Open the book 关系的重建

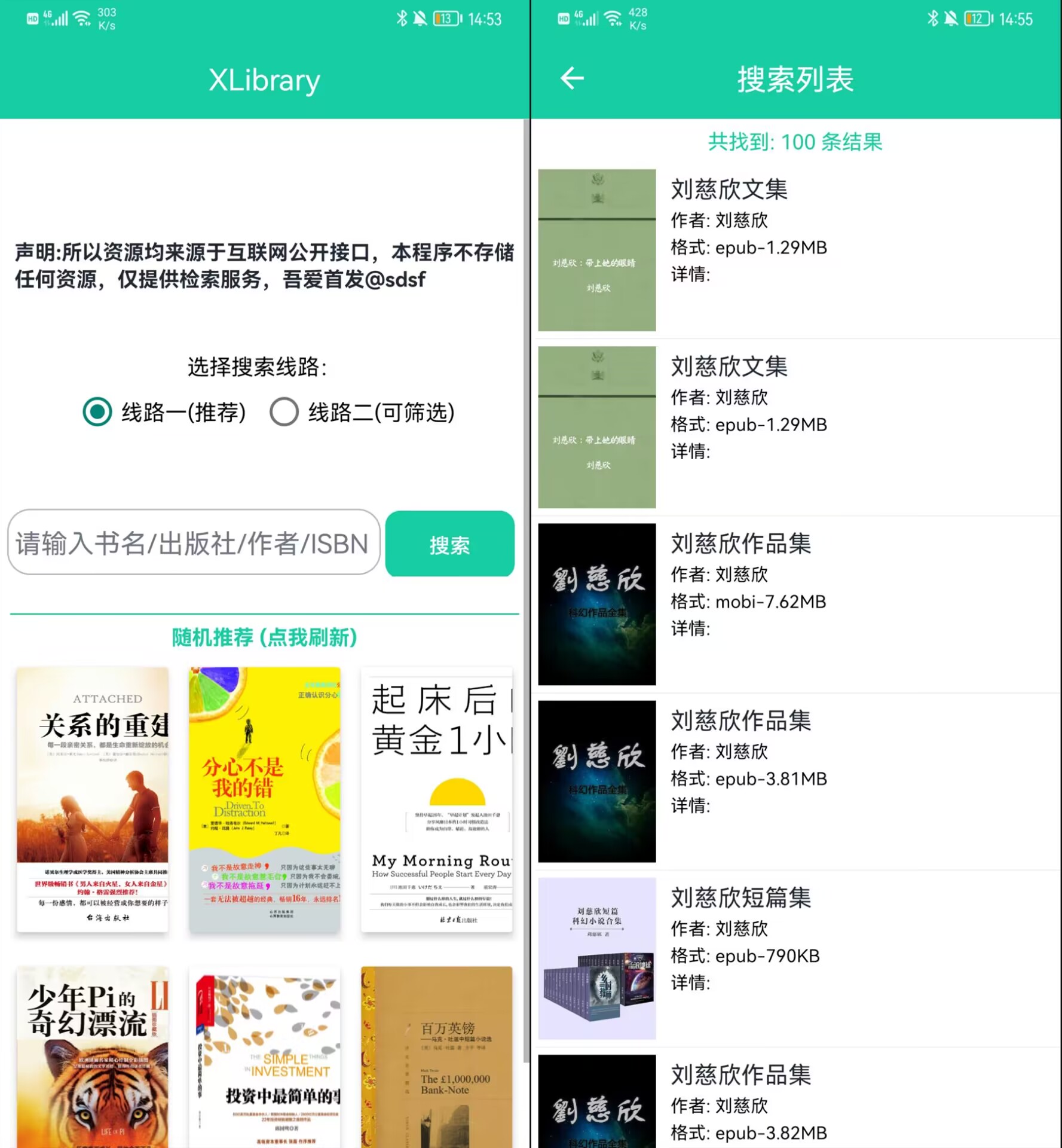coord(93,799)
